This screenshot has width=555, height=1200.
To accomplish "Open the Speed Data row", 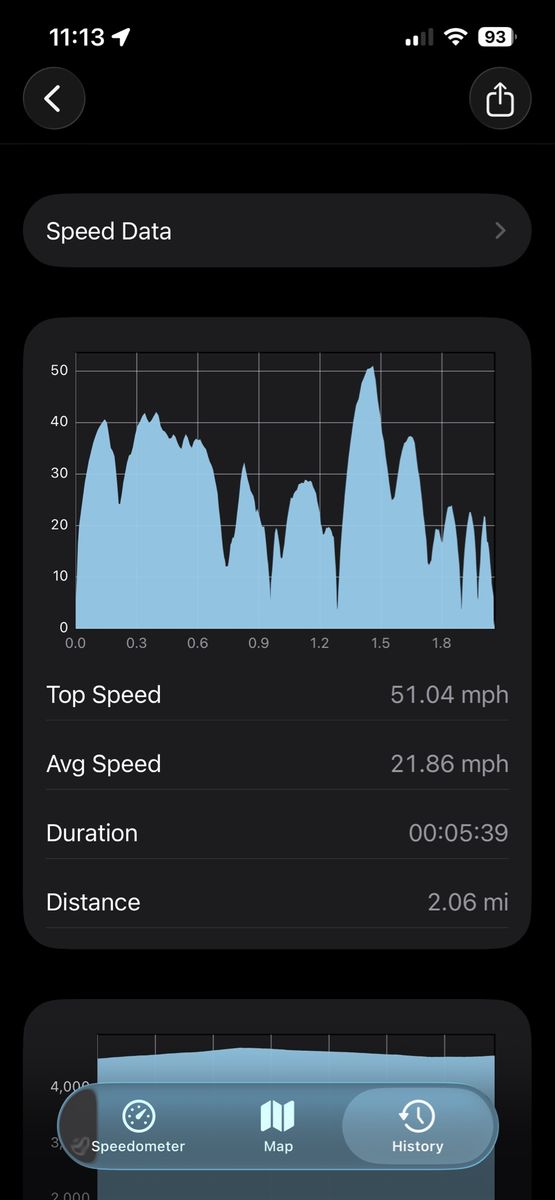I will [277, 231].
